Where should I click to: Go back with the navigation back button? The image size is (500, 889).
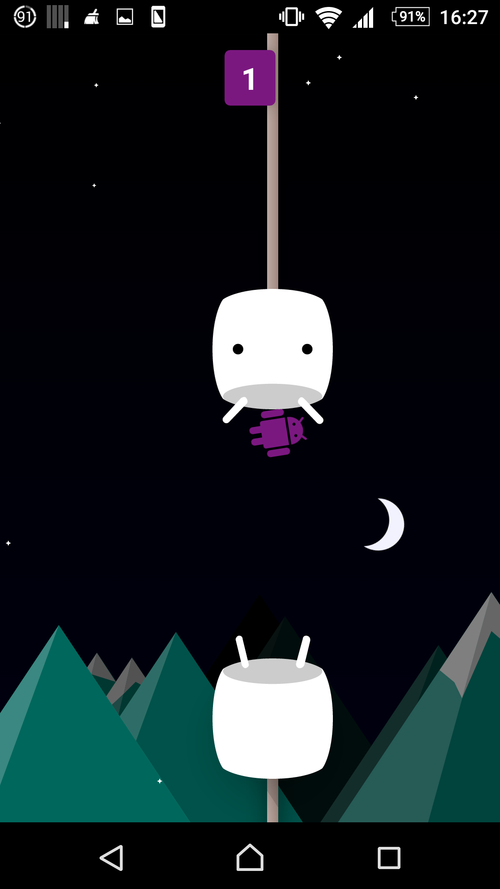[x=112, y=857]
